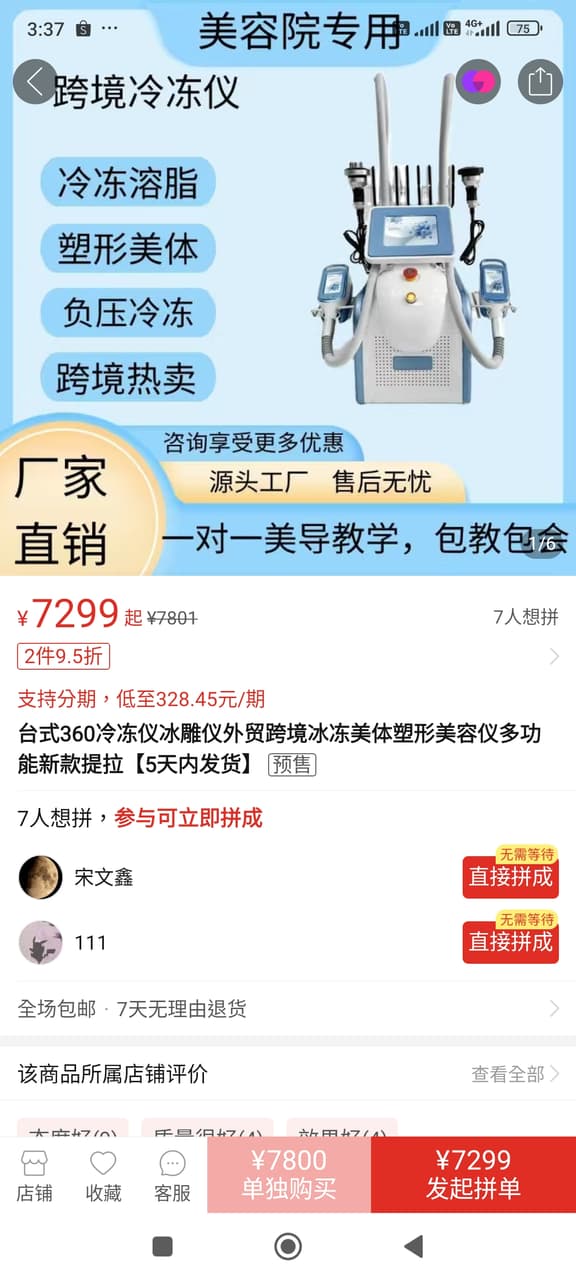The width and height of the screenshot is (576, 1280).
Task: Buy alone for ¥7800 单独购买
Action: click(x=289, y=1174)
